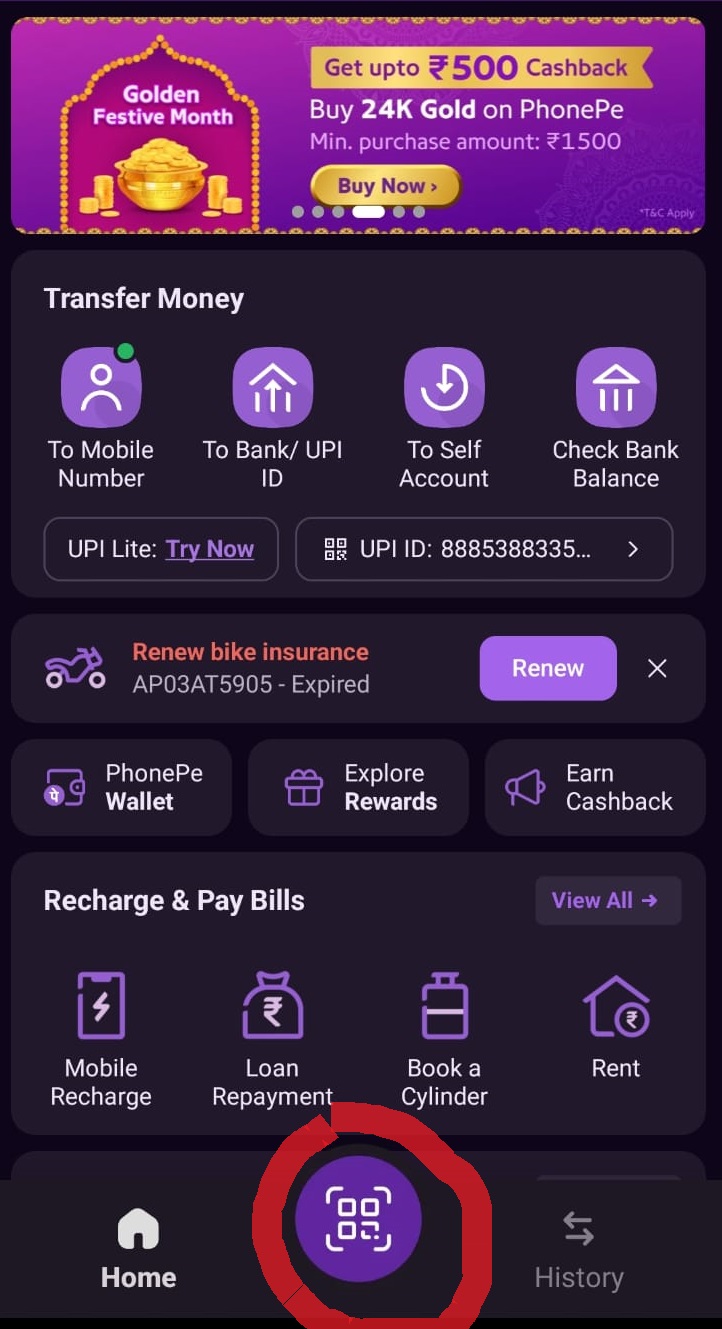Send money To Mobile Number
The image size is (722, 1329).
coord(101,388)
